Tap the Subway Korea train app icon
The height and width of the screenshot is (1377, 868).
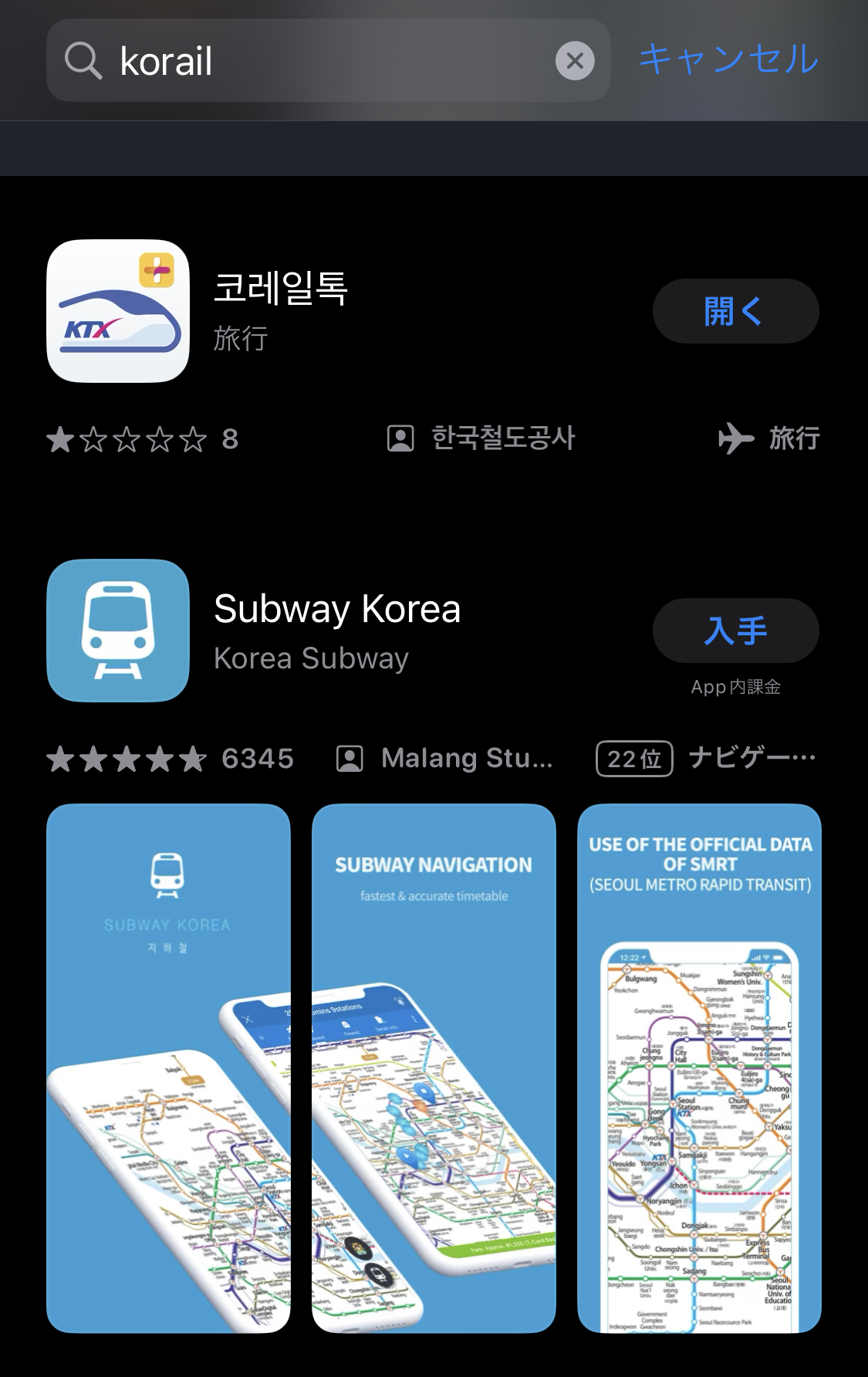117,631
